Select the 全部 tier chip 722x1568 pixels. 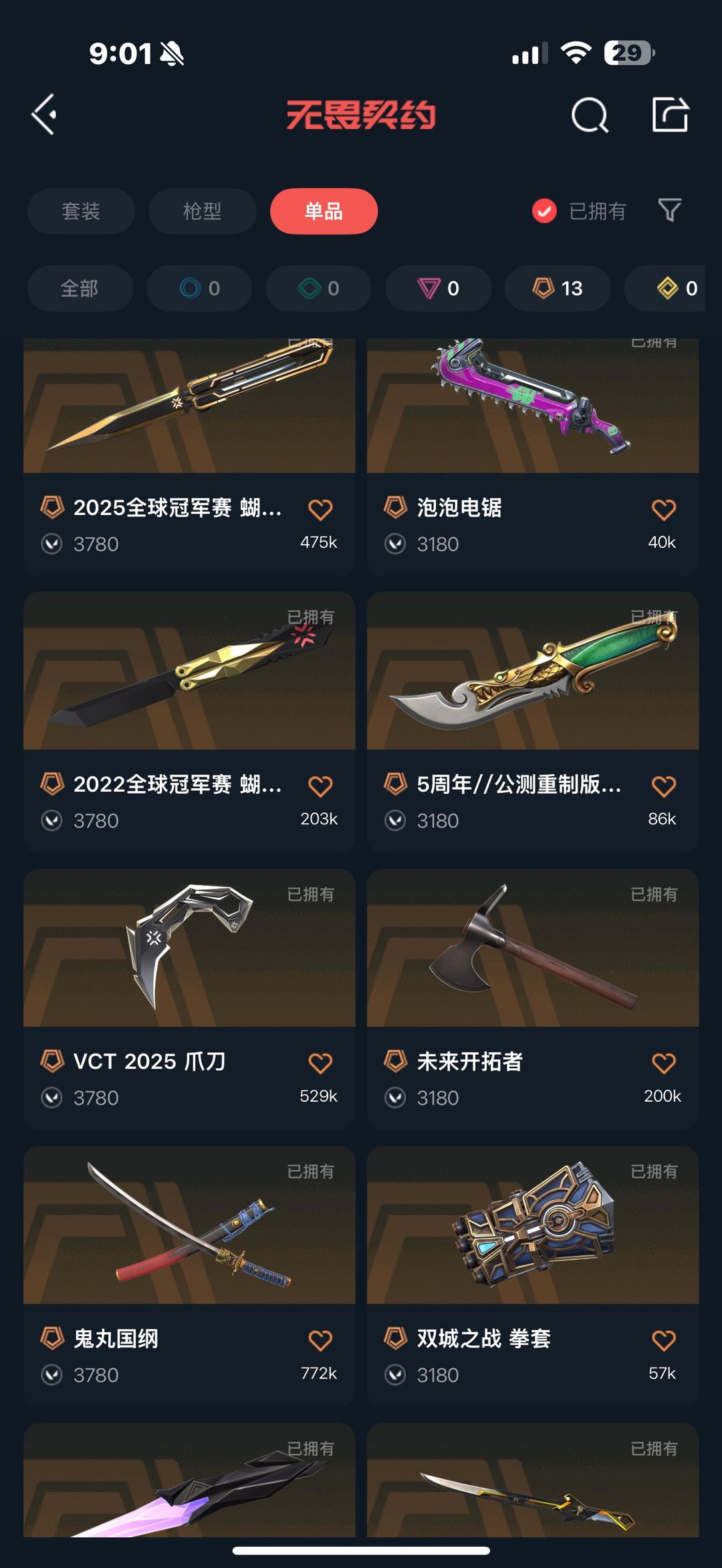point(80,289)
